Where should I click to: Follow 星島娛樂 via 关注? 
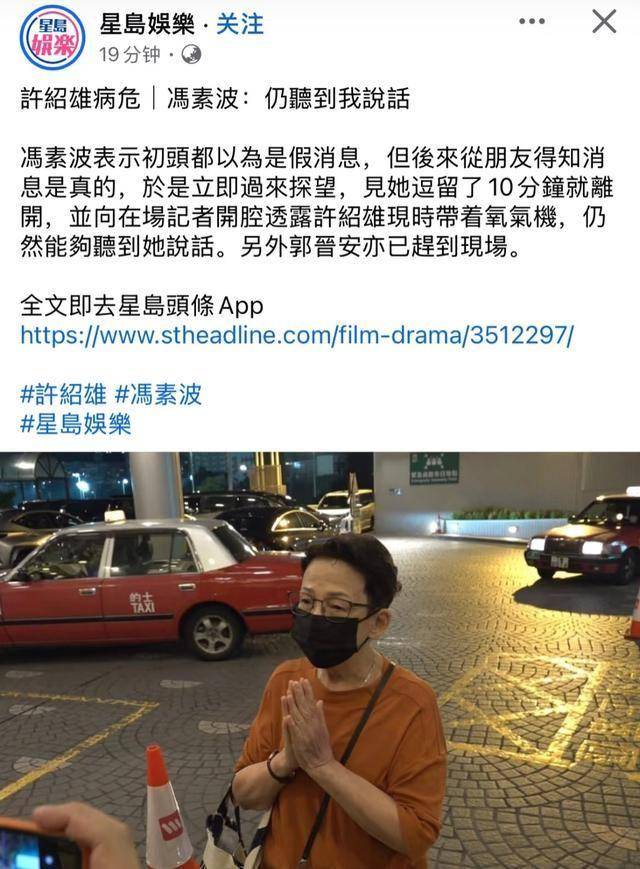(x=240, y=24)
